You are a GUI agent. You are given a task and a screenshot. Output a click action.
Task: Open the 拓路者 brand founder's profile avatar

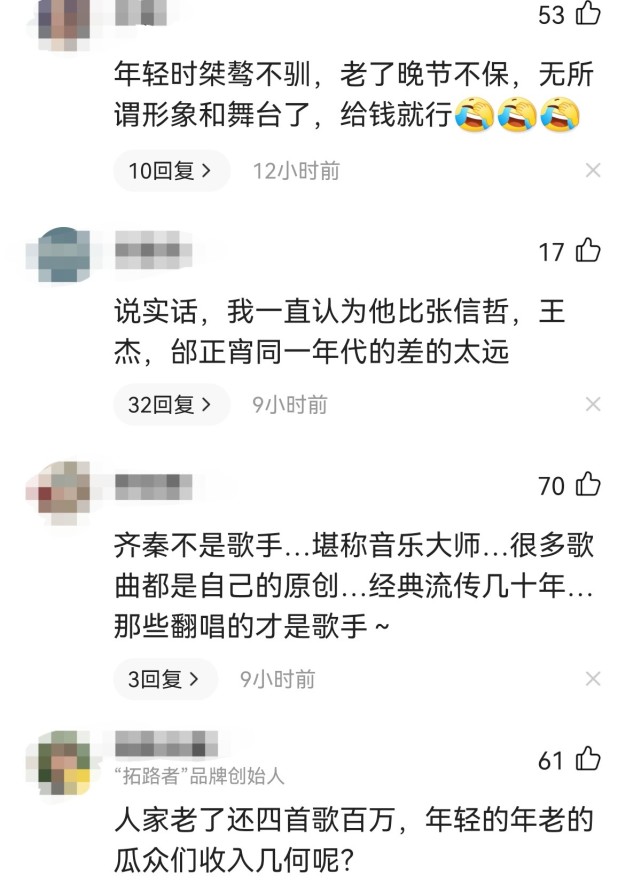tap(64, 762)
